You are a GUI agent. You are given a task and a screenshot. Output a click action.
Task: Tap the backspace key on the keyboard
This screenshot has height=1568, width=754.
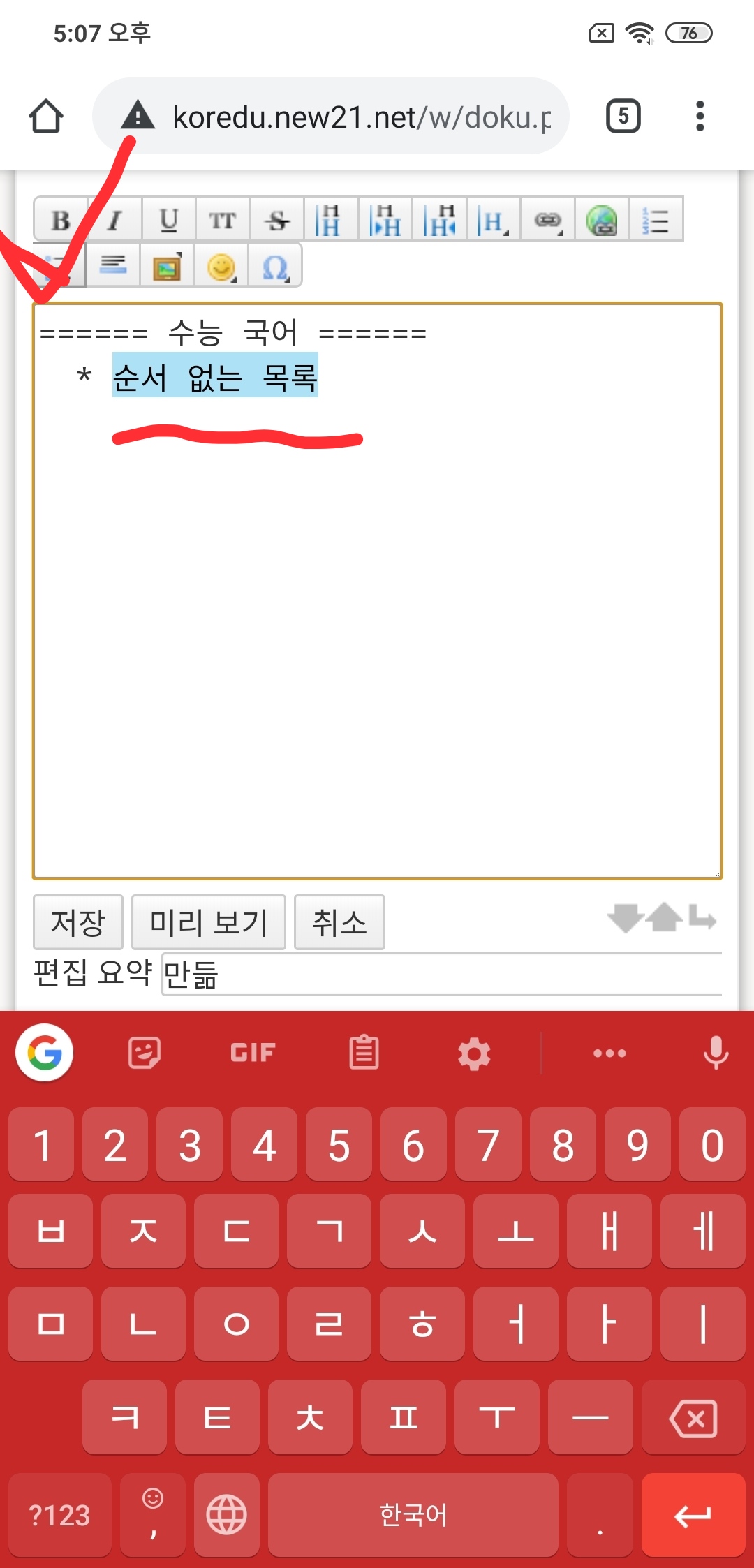click(693, 1417)
